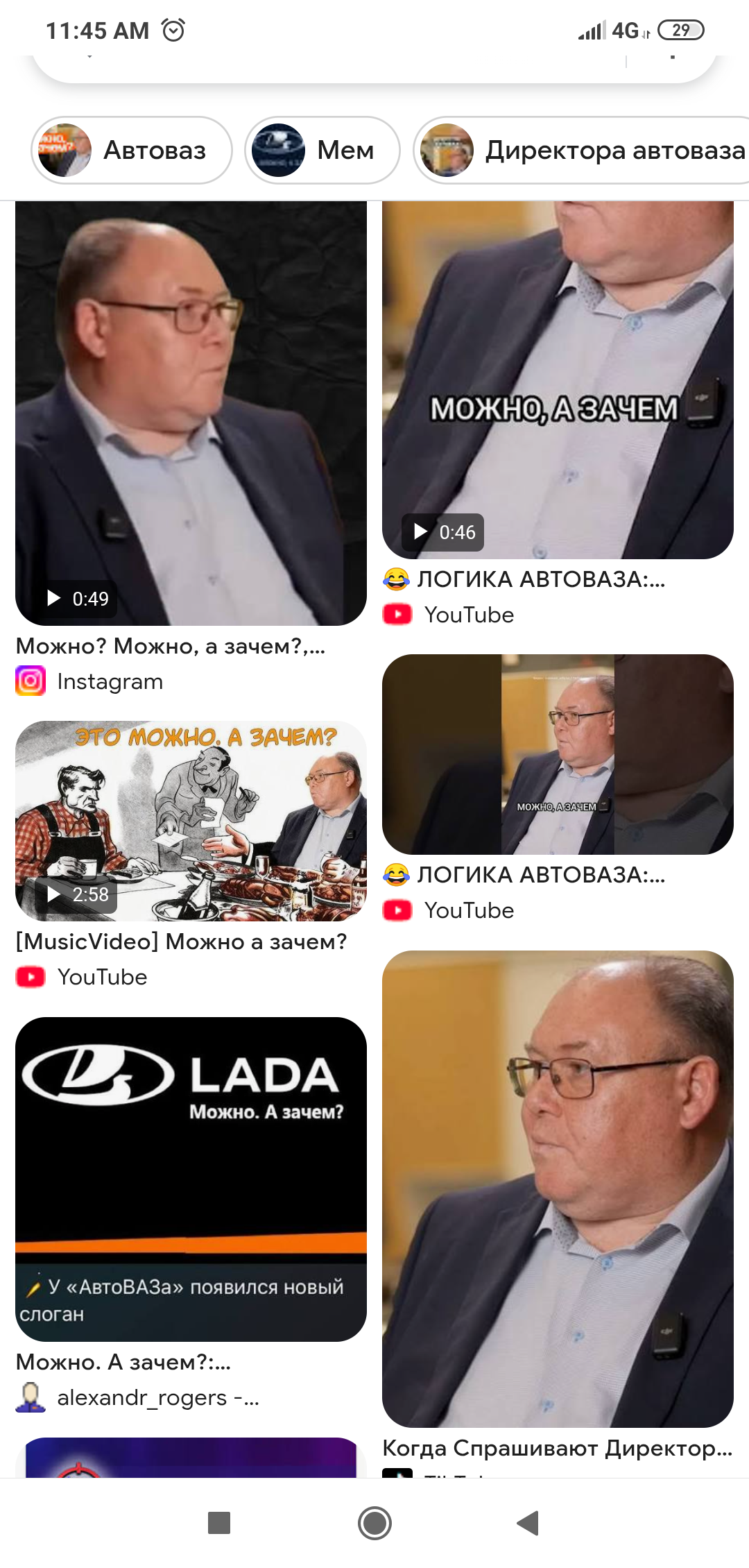Open the recent apps view
Image resolution: width=749 pixels, height=1568 pixels.
(x=219, y=1523)
